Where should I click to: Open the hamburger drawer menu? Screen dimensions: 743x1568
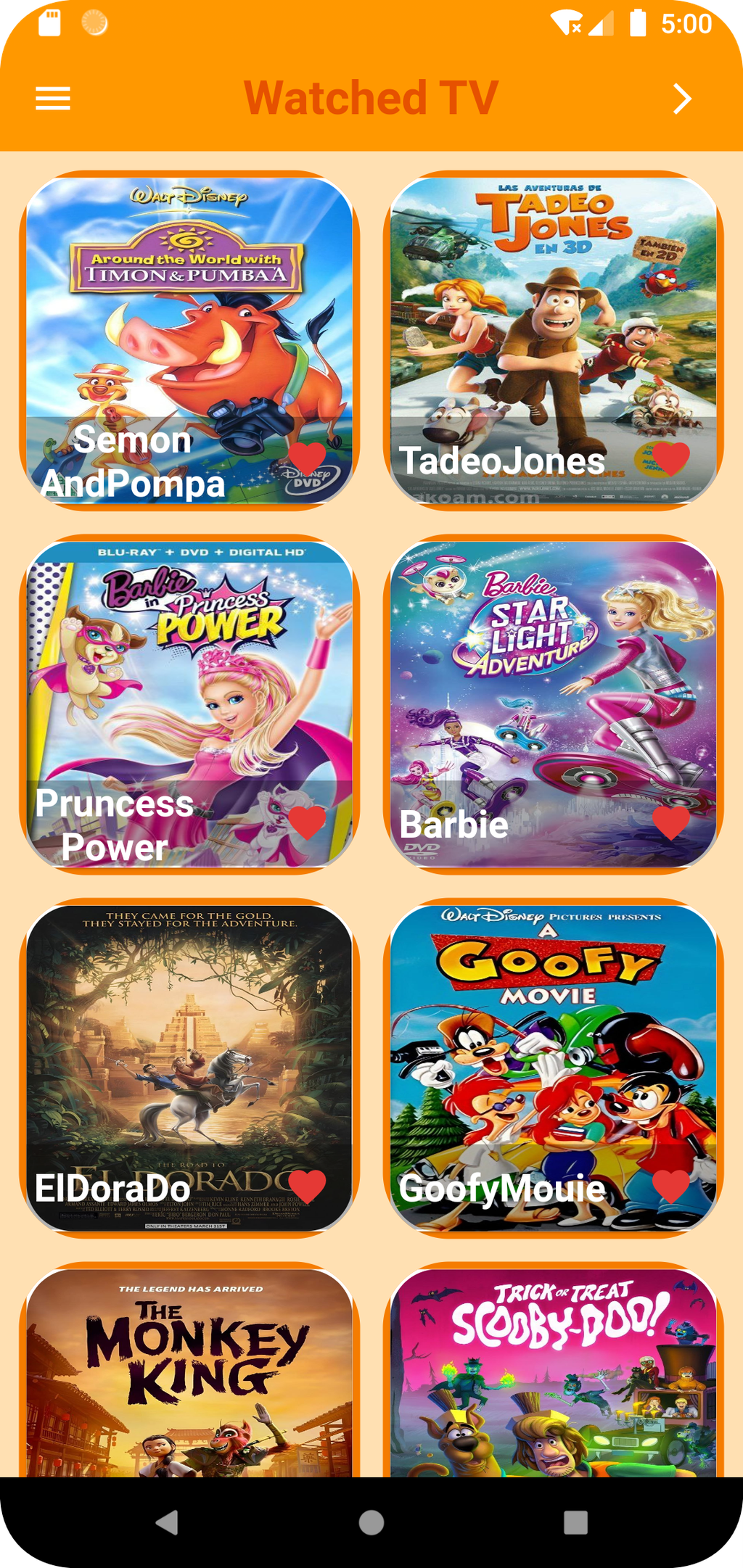coord(53,98)
